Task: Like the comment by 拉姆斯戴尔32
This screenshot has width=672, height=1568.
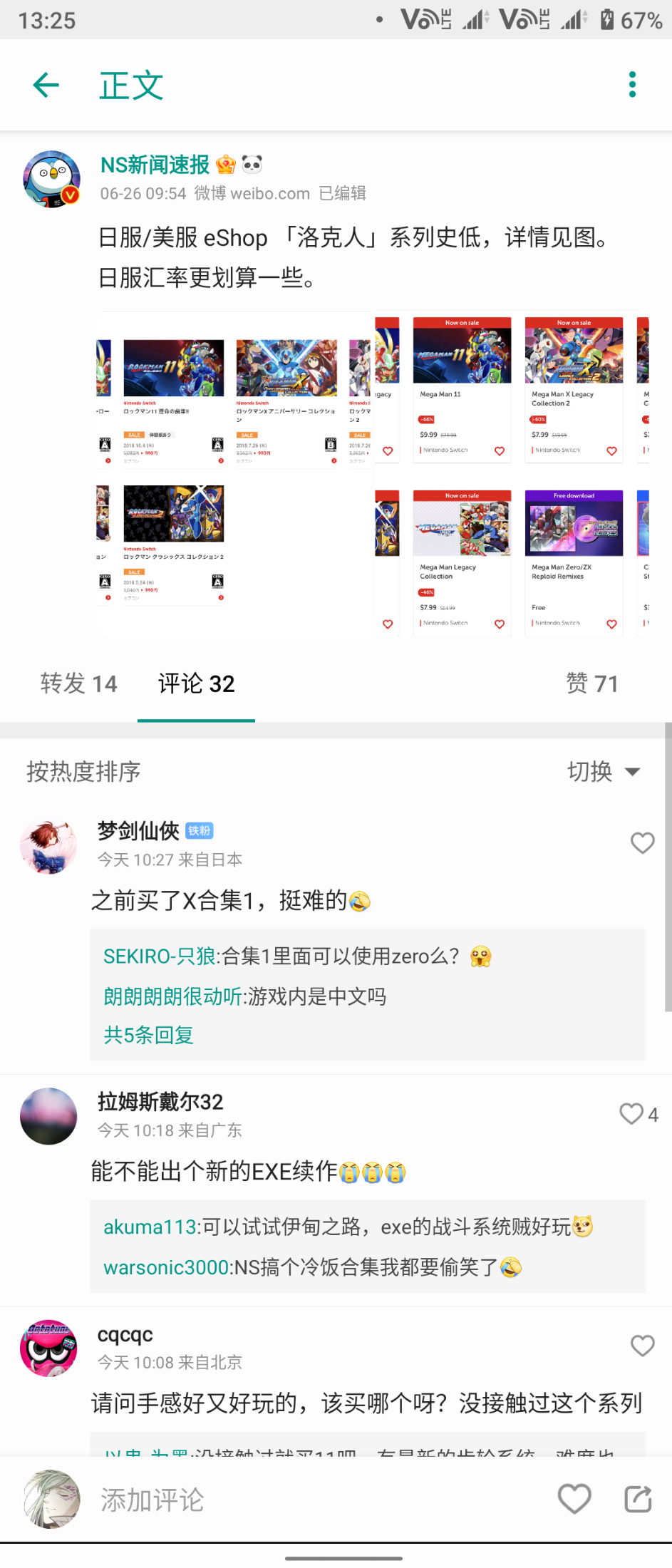Action: (632, 1114)
